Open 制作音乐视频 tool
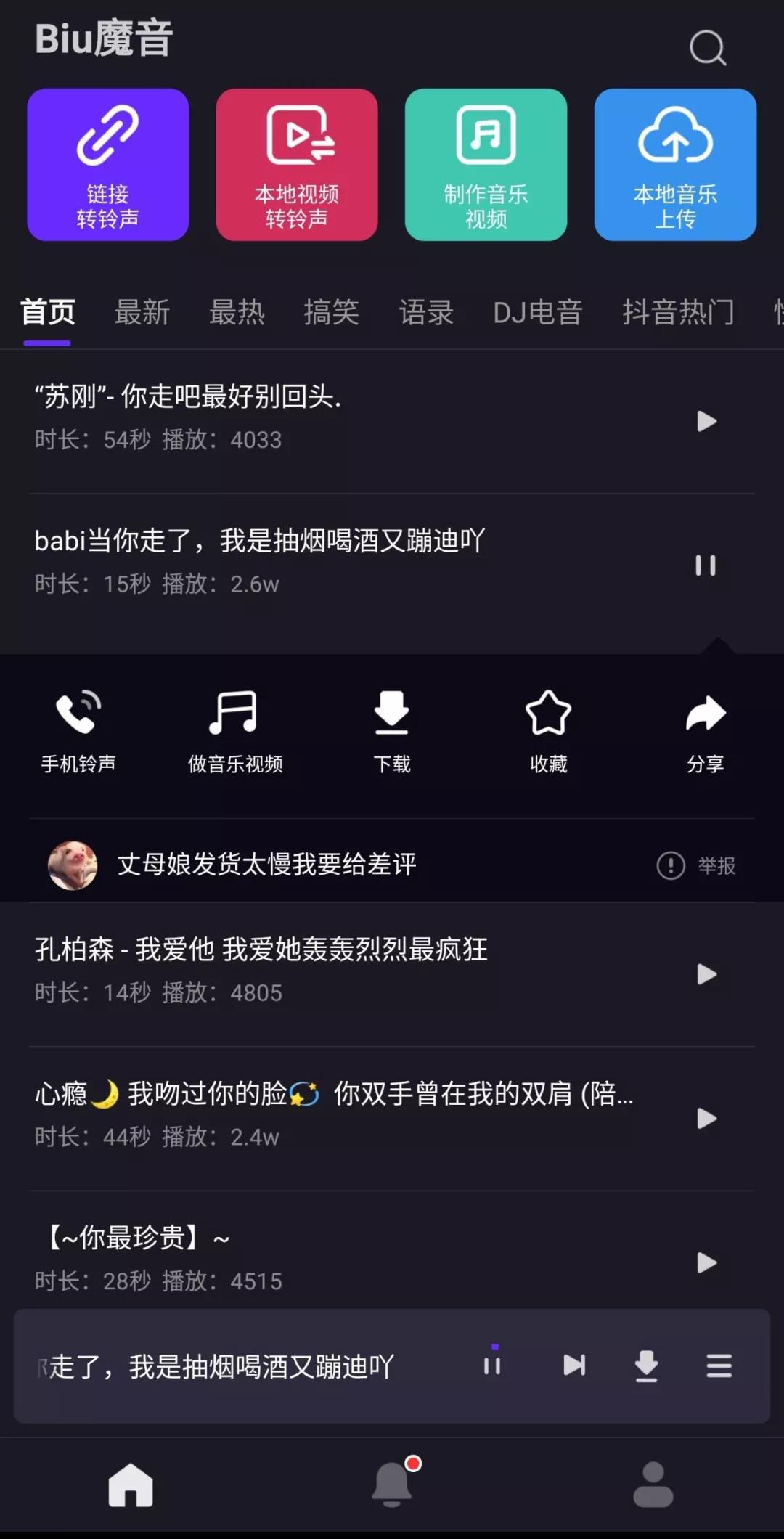 [x=486, y=165]
